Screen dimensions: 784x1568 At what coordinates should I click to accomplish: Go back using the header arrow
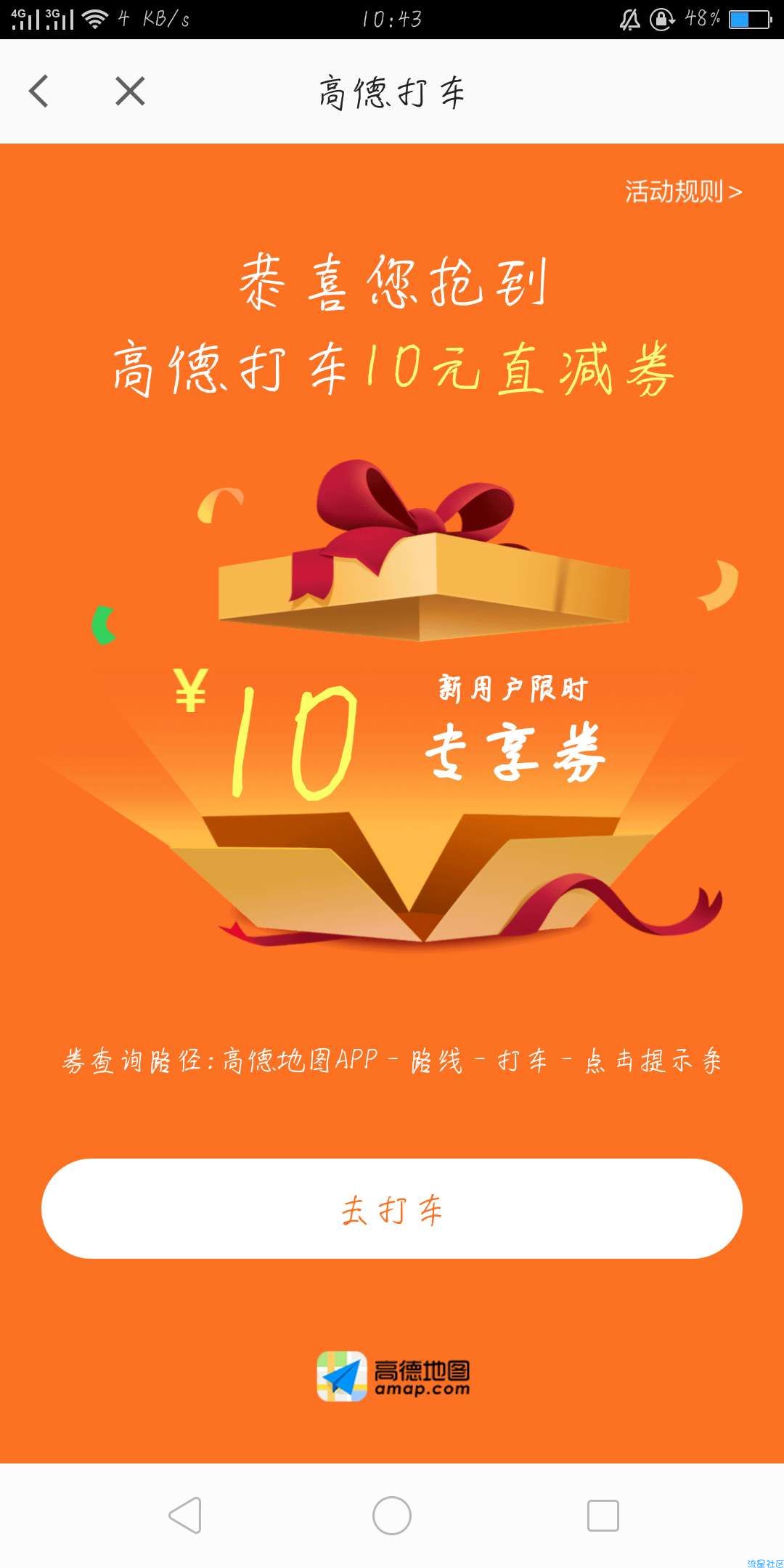coord(39,91)
